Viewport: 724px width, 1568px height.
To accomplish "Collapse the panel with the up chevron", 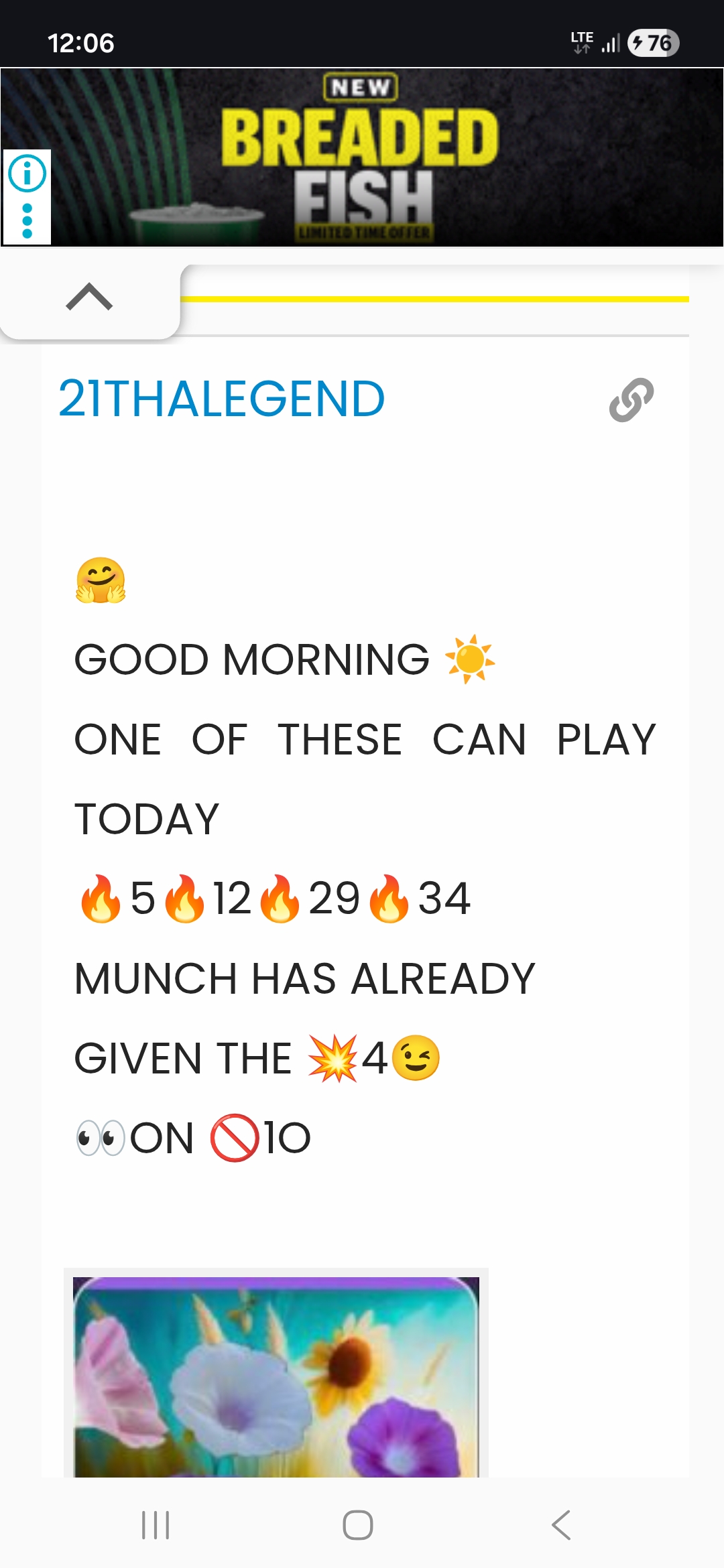I will [x=89, y=297].
